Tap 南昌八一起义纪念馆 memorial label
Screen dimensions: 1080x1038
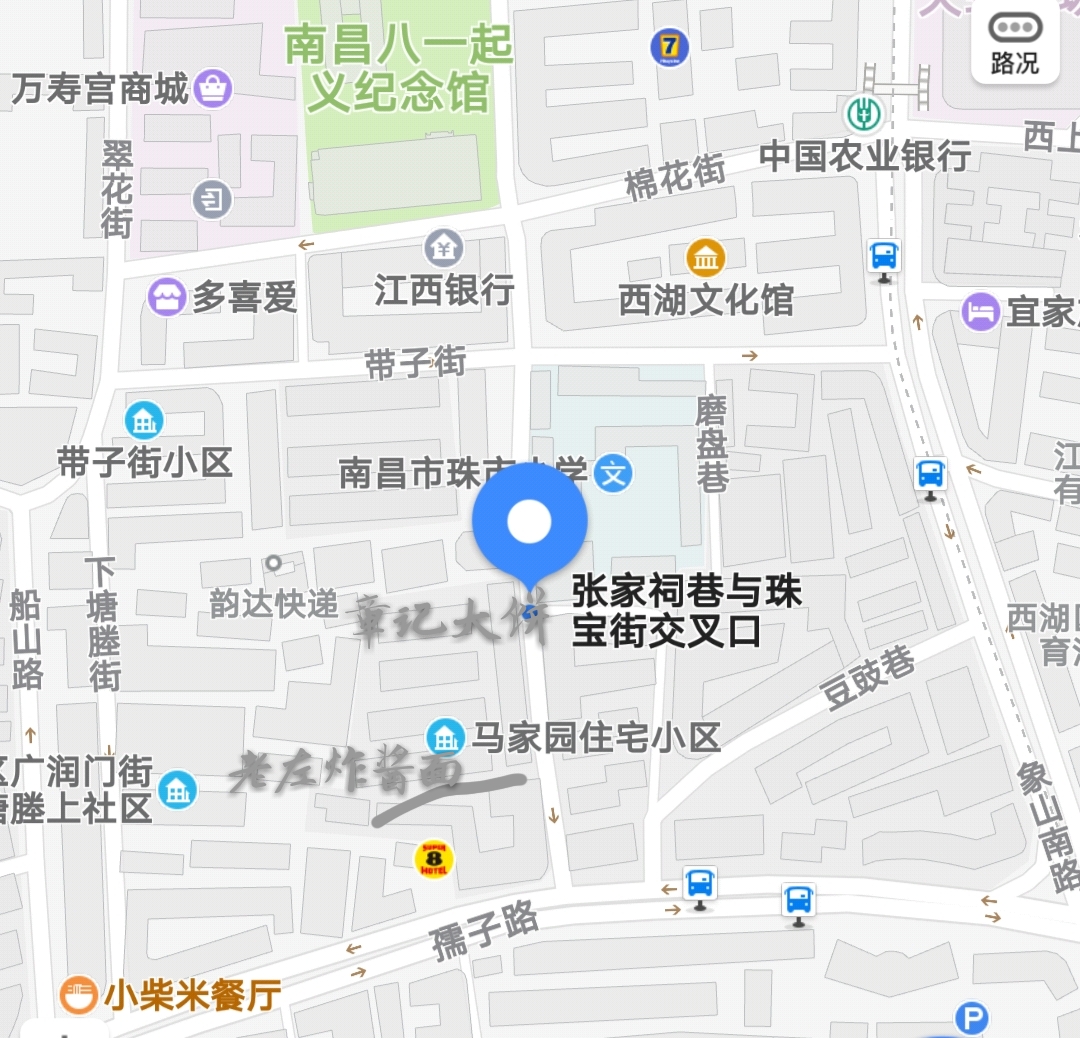click(x=398, y=68)
